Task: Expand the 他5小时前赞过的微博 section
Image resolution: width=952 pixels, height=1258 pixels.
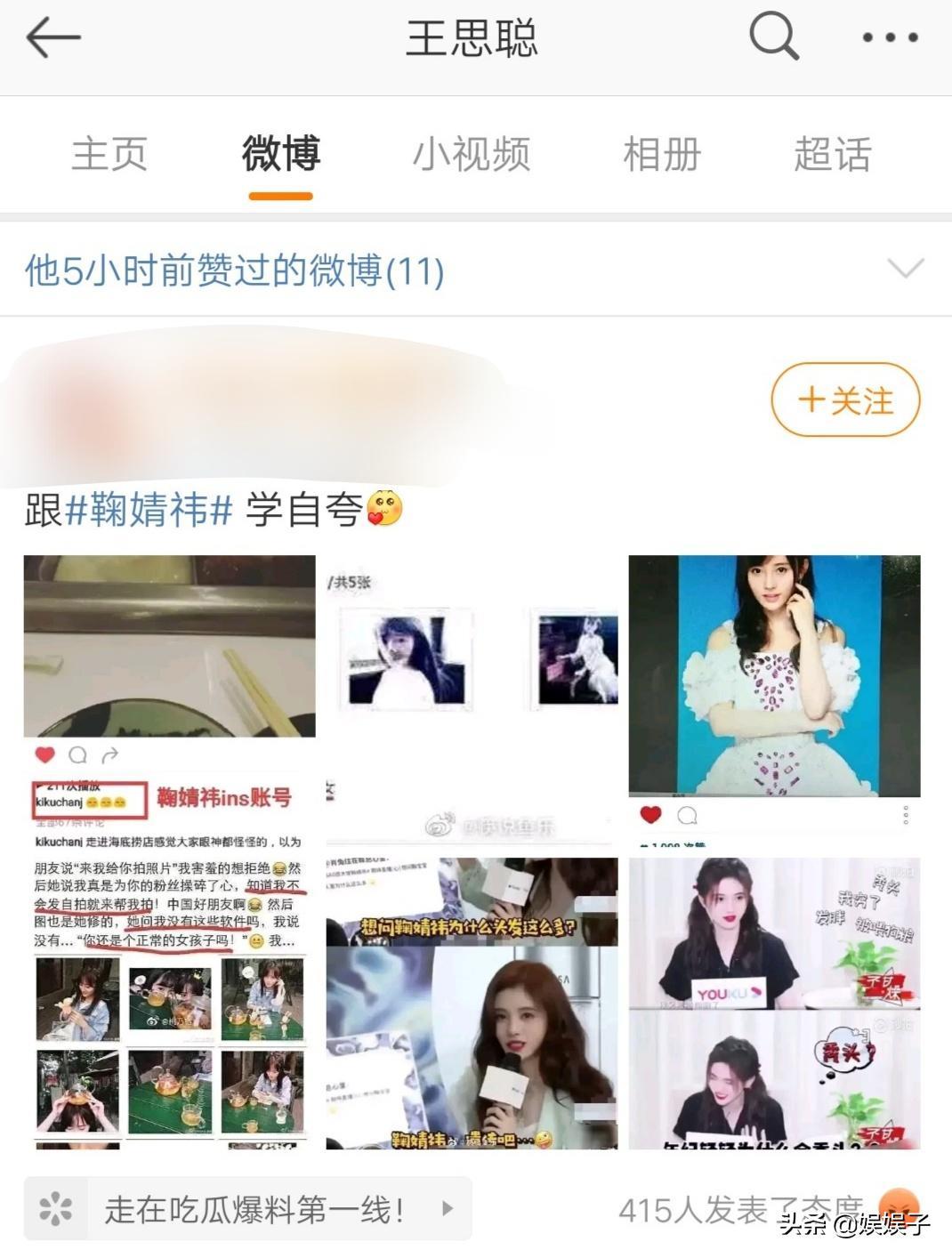Action: tap(906, 269)
